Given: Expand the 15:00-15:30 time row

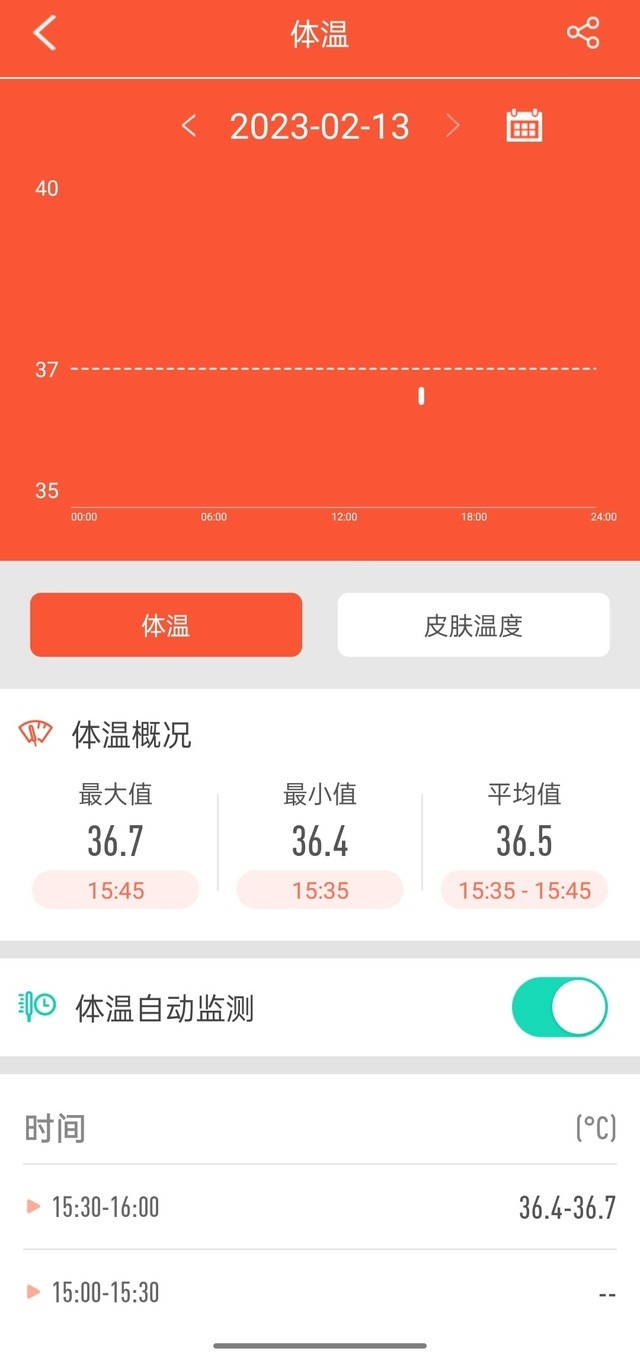Looking at the screenshot, I should (320, 1292).
